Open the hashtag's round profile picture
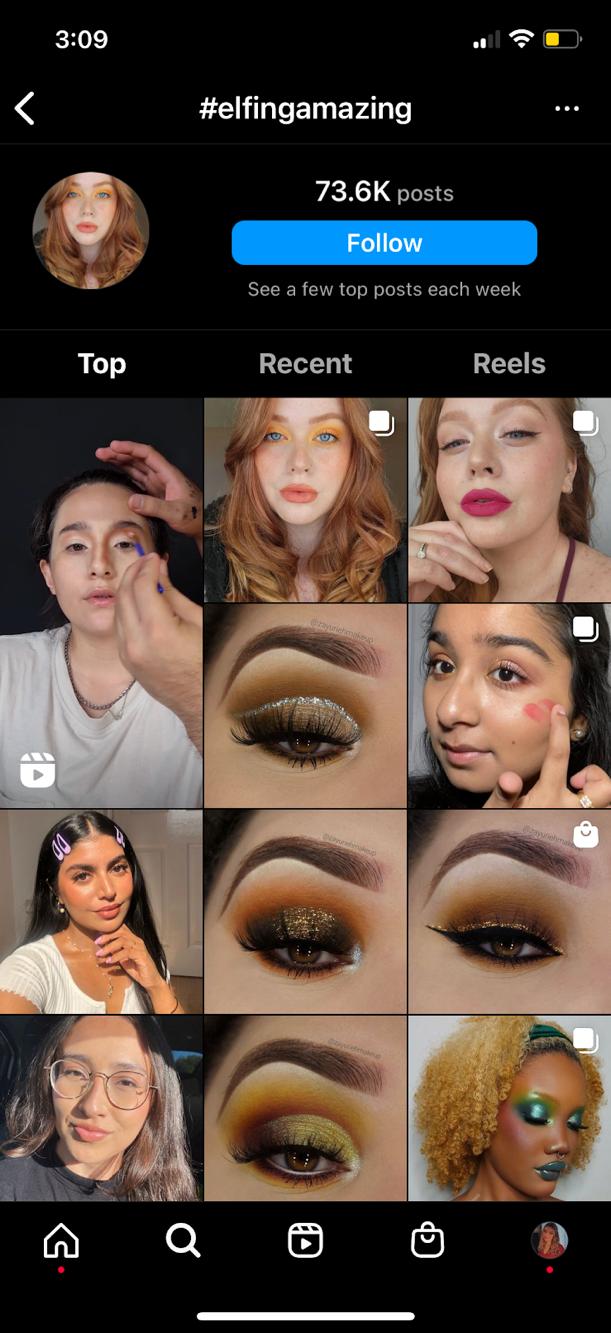611x1333 pixels. 91,230
